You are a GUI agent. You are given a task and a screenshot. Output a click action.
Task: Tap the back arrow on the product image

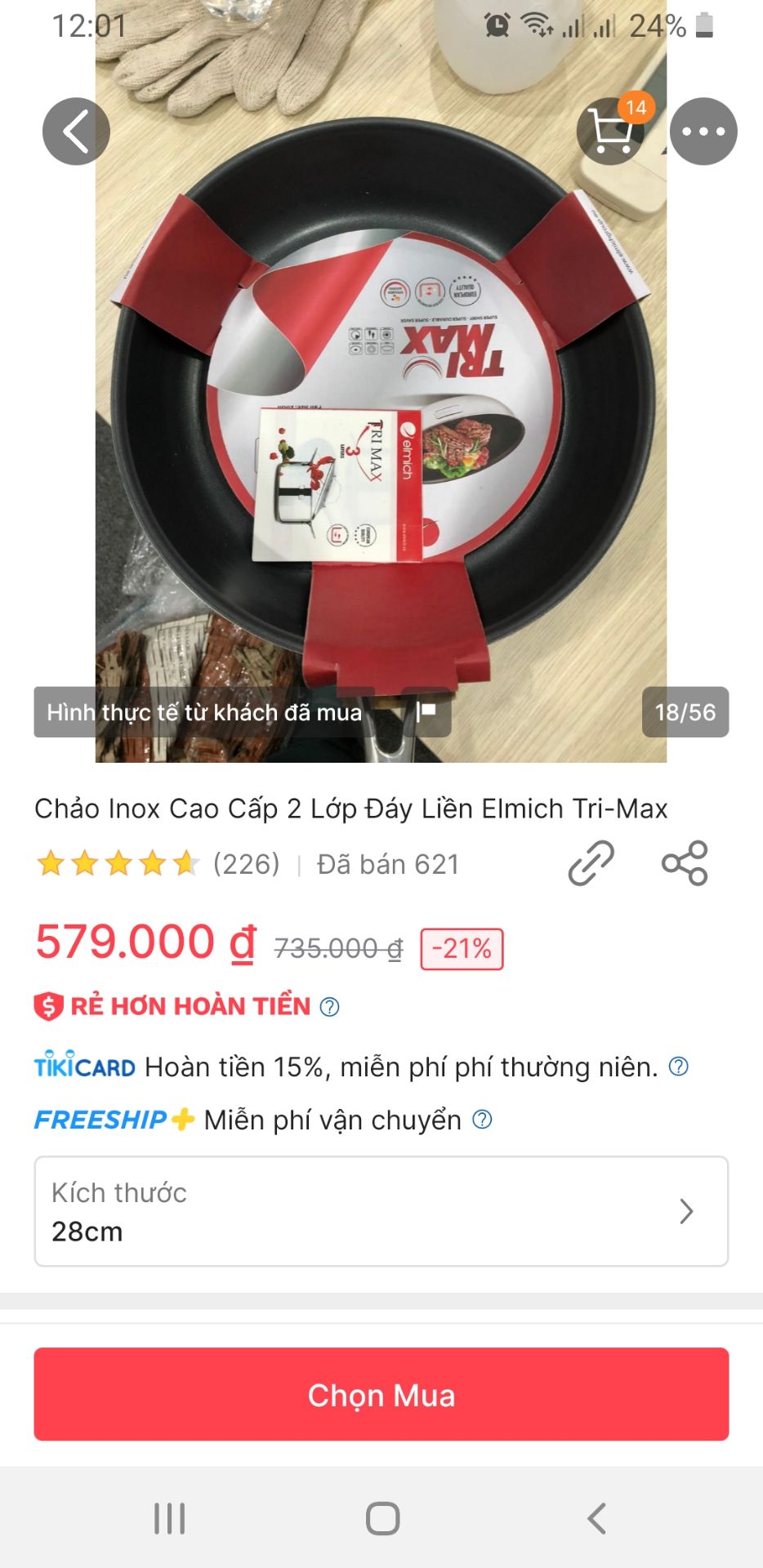click(x=75, y=130)
